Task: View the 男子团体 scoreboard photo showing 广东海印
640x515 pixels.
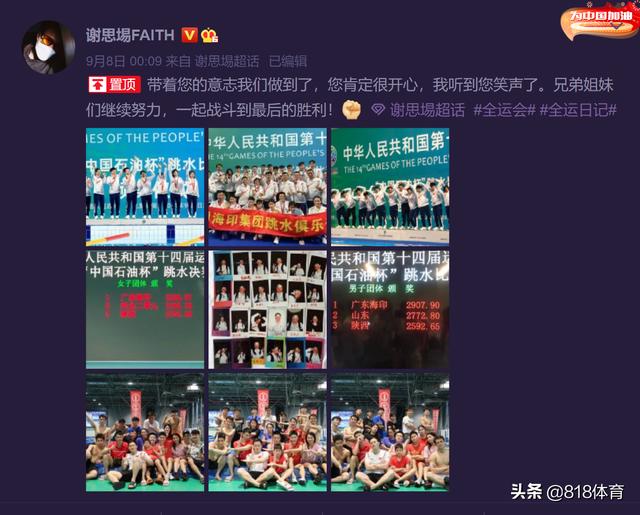Action: [390, 309]
